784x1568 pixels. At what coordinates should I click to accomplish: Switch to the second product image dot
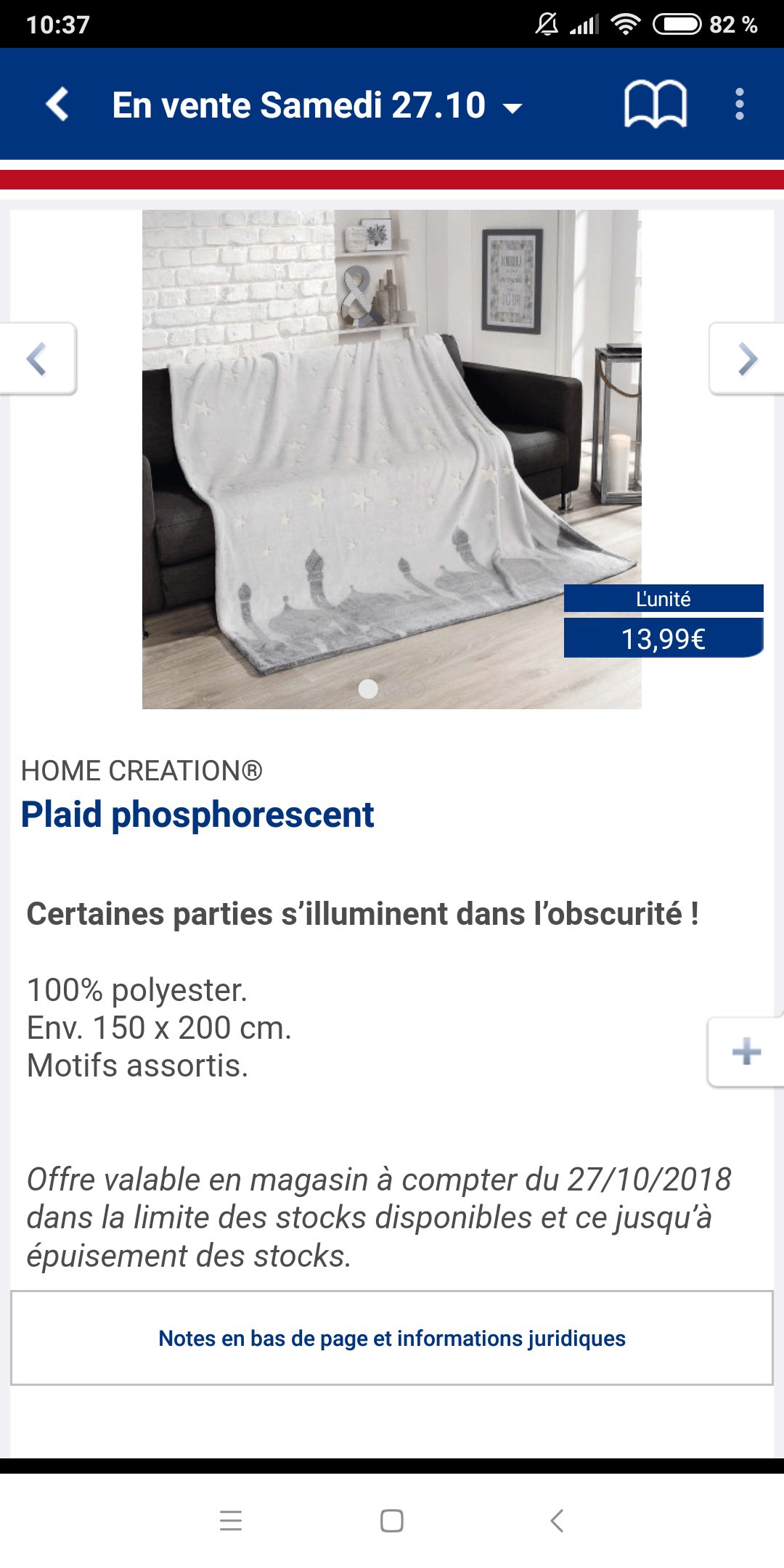tap(392, 687)
